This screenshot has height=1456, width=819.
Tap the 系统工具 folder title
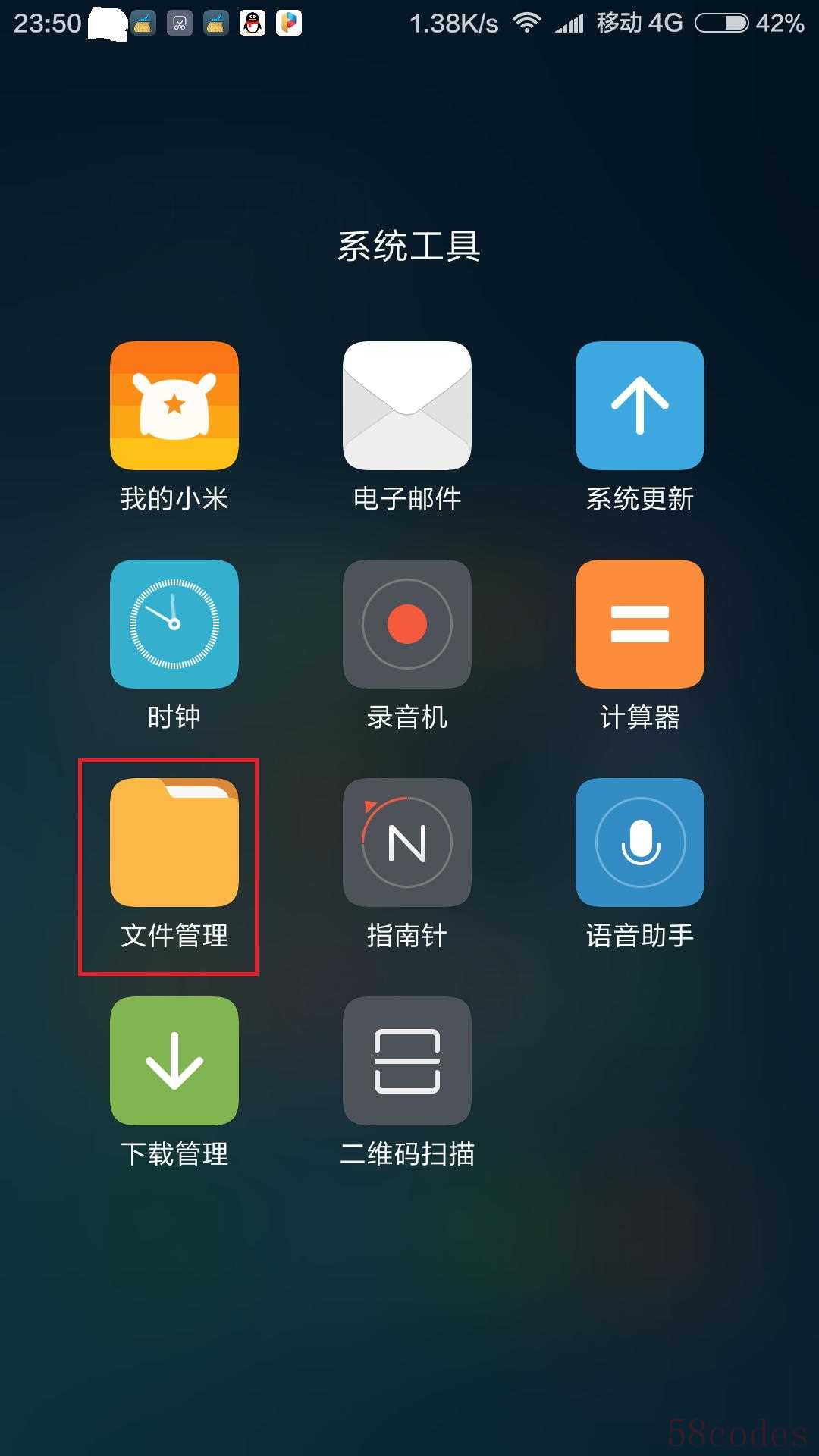click(x=409, y=246)
